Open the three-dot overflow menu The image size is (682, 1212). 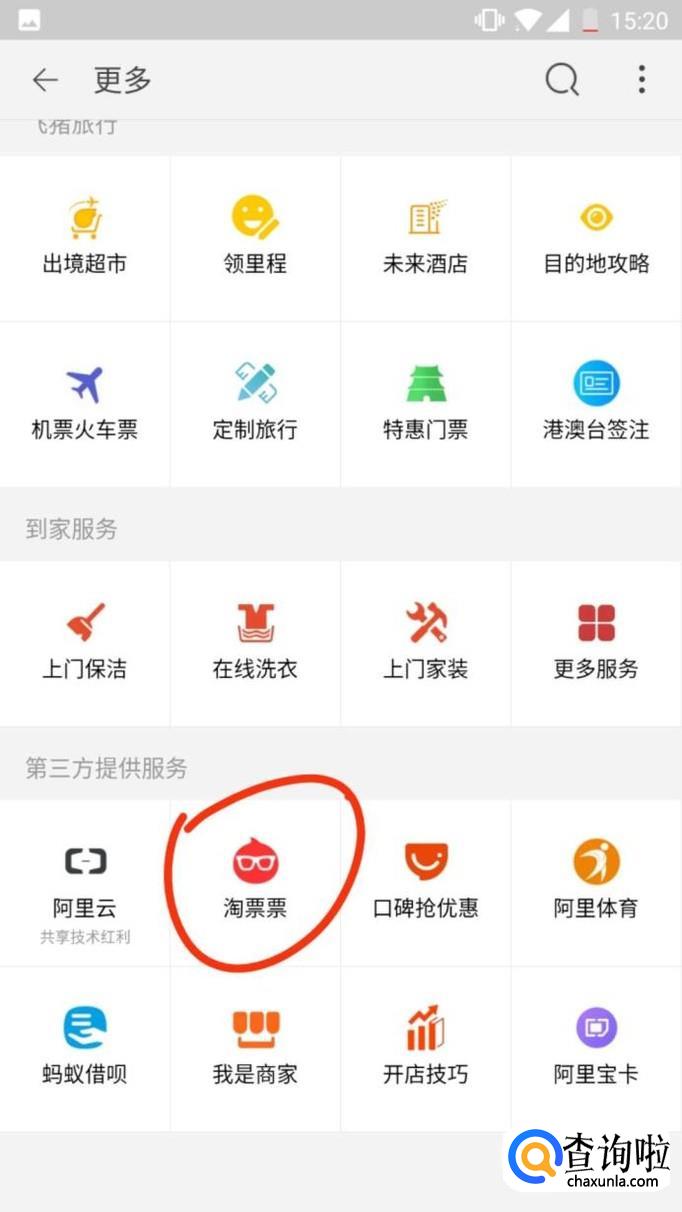click(642, 80)
